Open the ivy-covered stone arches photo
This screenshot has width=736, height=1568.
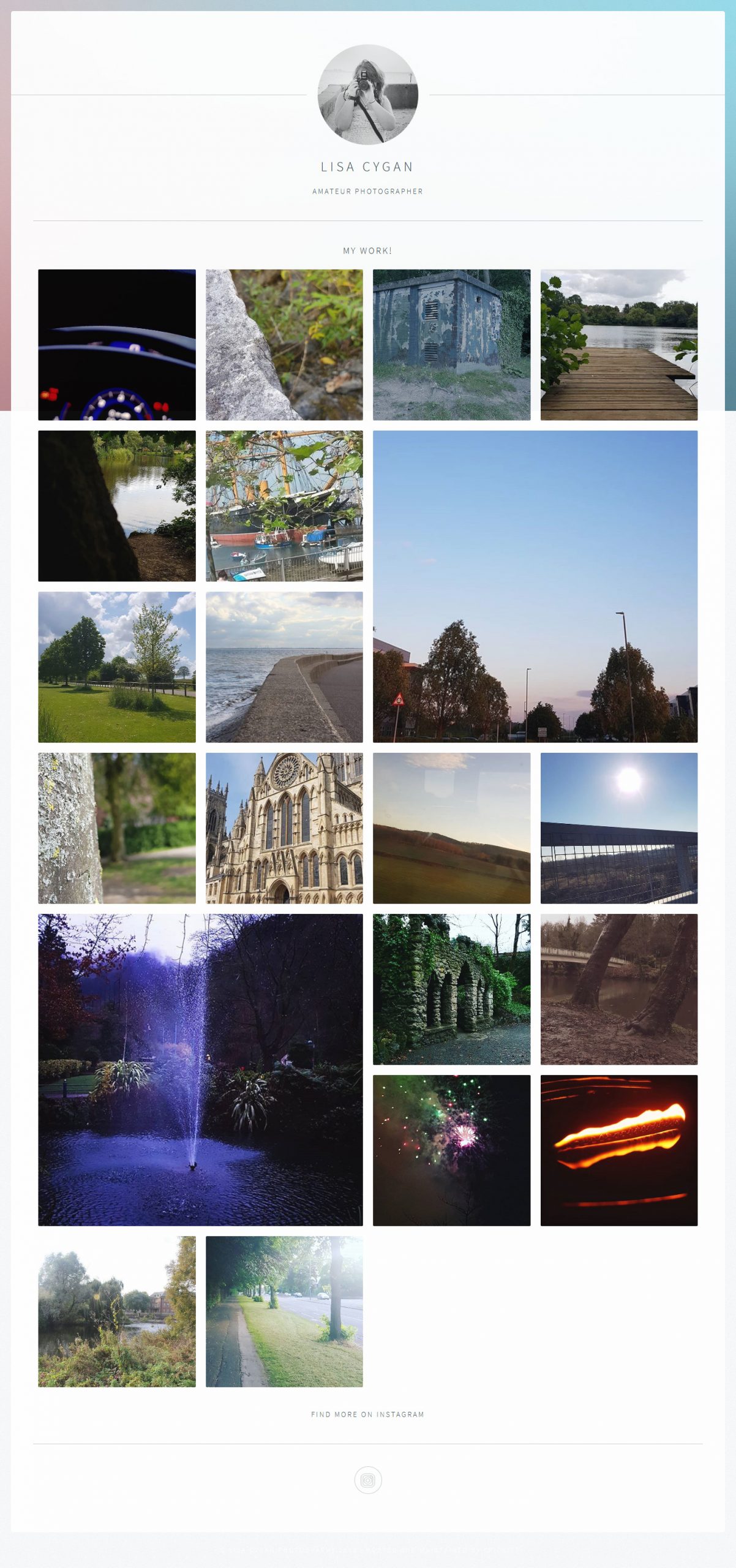coord(451,989)
